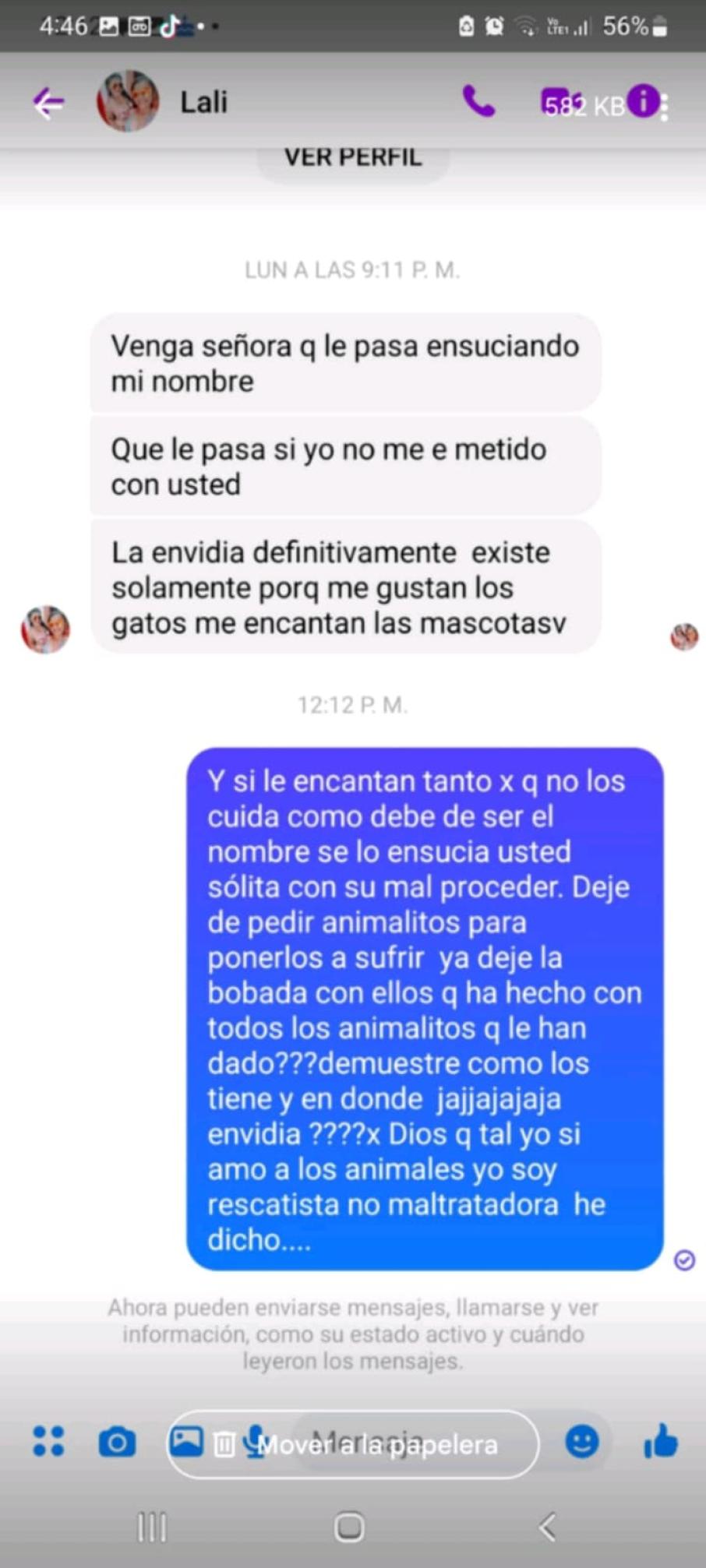Choose a picture from the gallery icon
The height and width of the screenshot is (1568, 706).
coord(186,1441)
